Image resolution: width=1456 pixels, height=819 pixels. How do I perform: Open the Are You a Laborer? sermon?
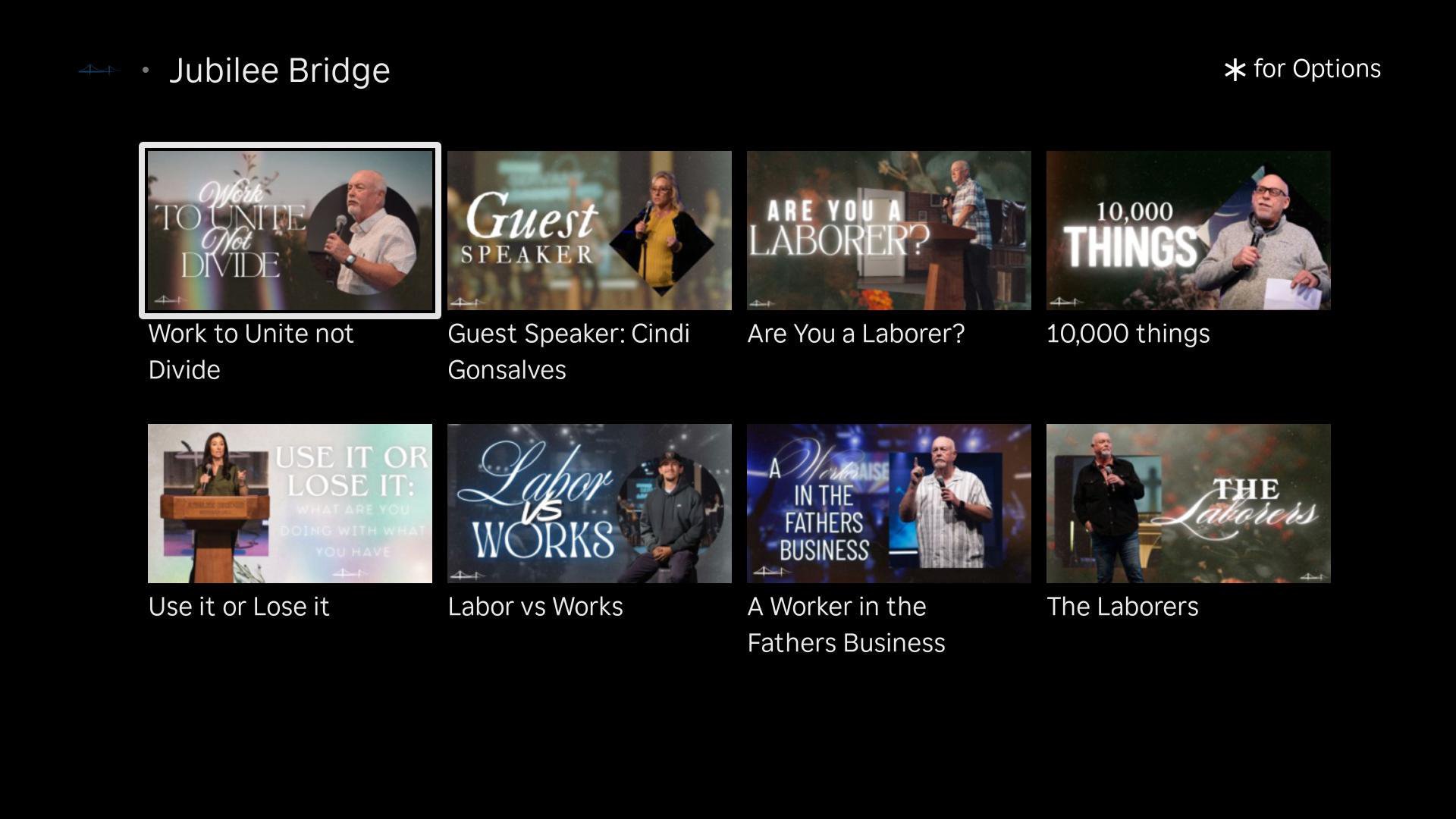click(x=889, y=231)
